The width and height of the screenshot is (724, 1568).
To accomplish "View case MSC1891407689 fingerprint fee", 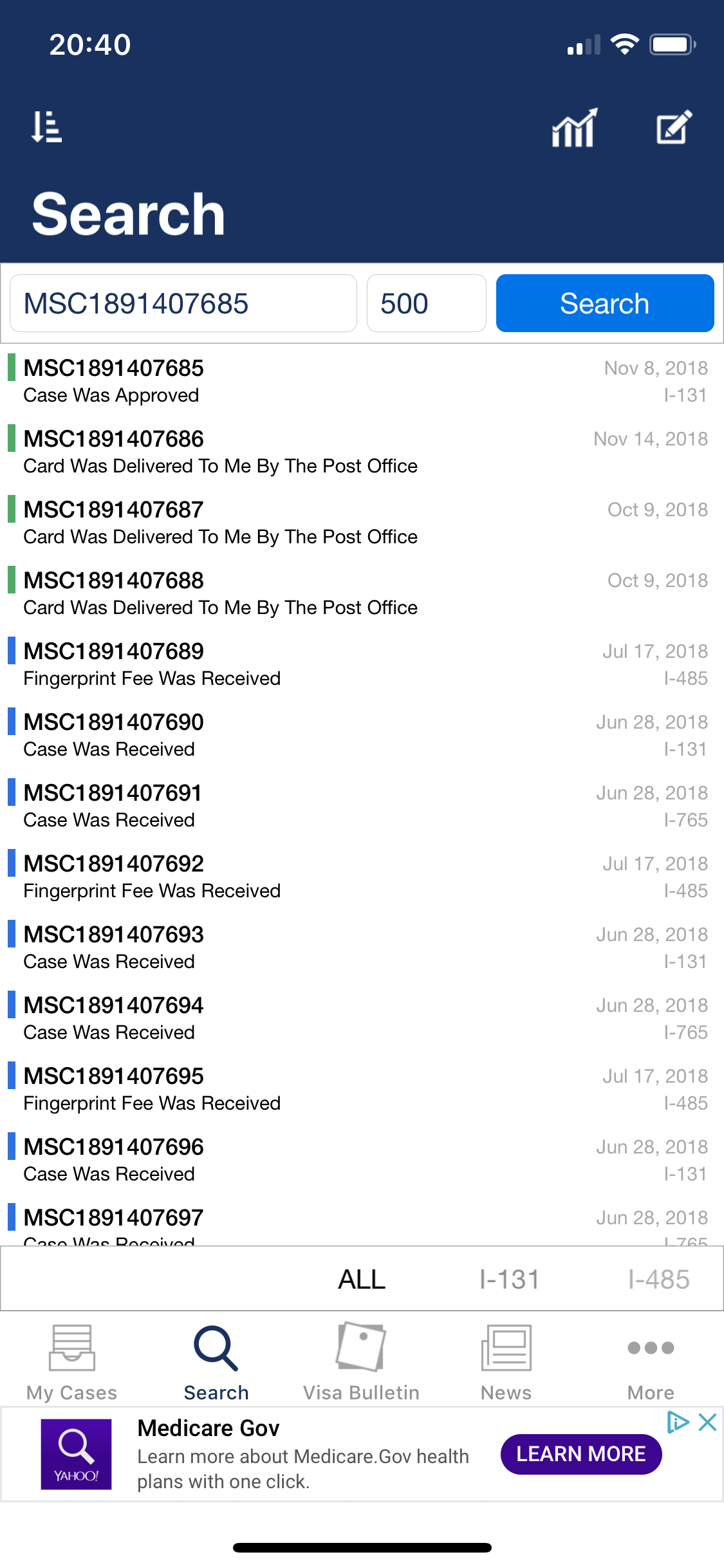I will (362, 664).
